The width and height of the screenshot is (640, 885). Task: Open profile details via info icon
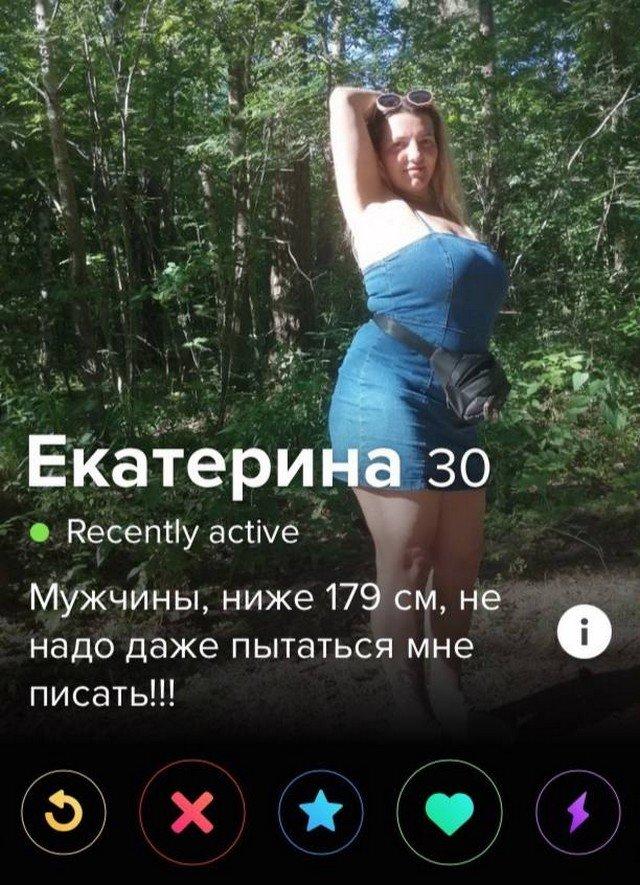582,632
